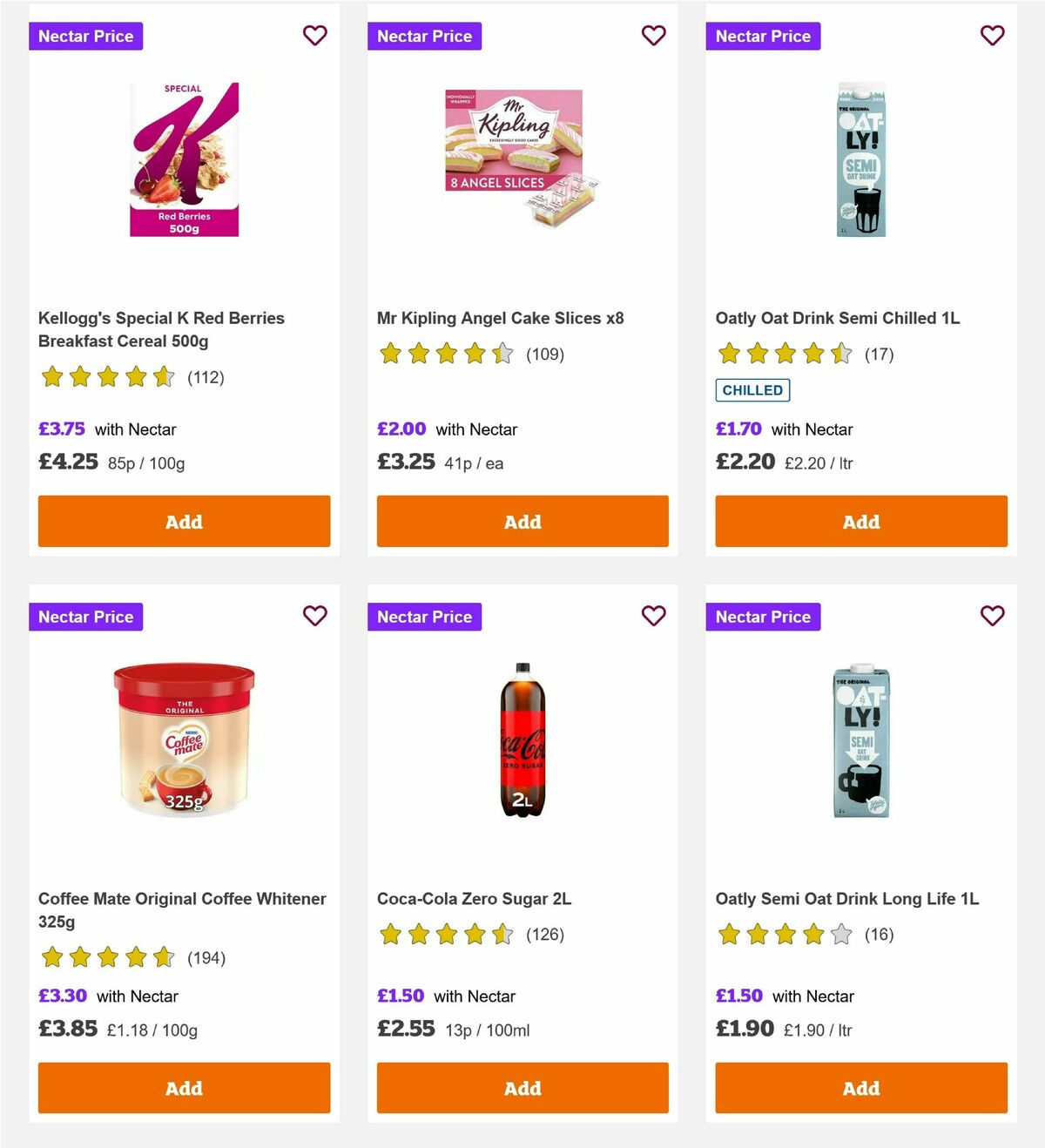Image resolution: width=1045 pixels, height=1148 pixels.
Task: Favourite Kellogg's Special K Red Berries cereal
Action: (x=314, y=36)
